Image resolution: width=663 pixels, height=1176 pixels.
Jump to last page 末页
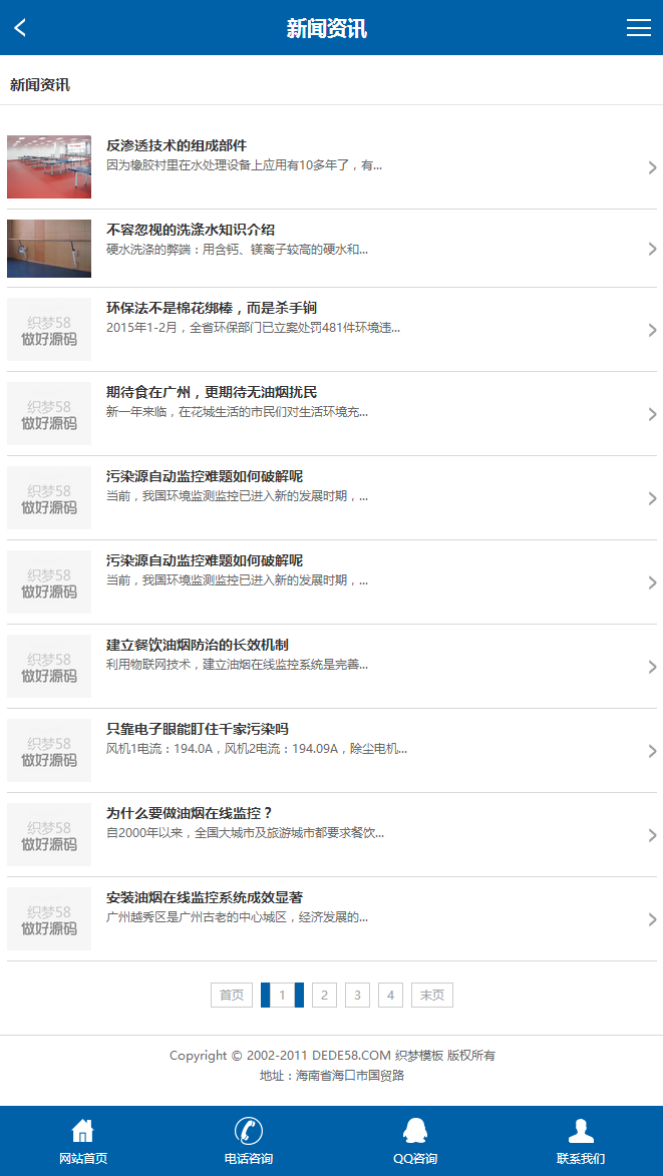click(432, 995)
